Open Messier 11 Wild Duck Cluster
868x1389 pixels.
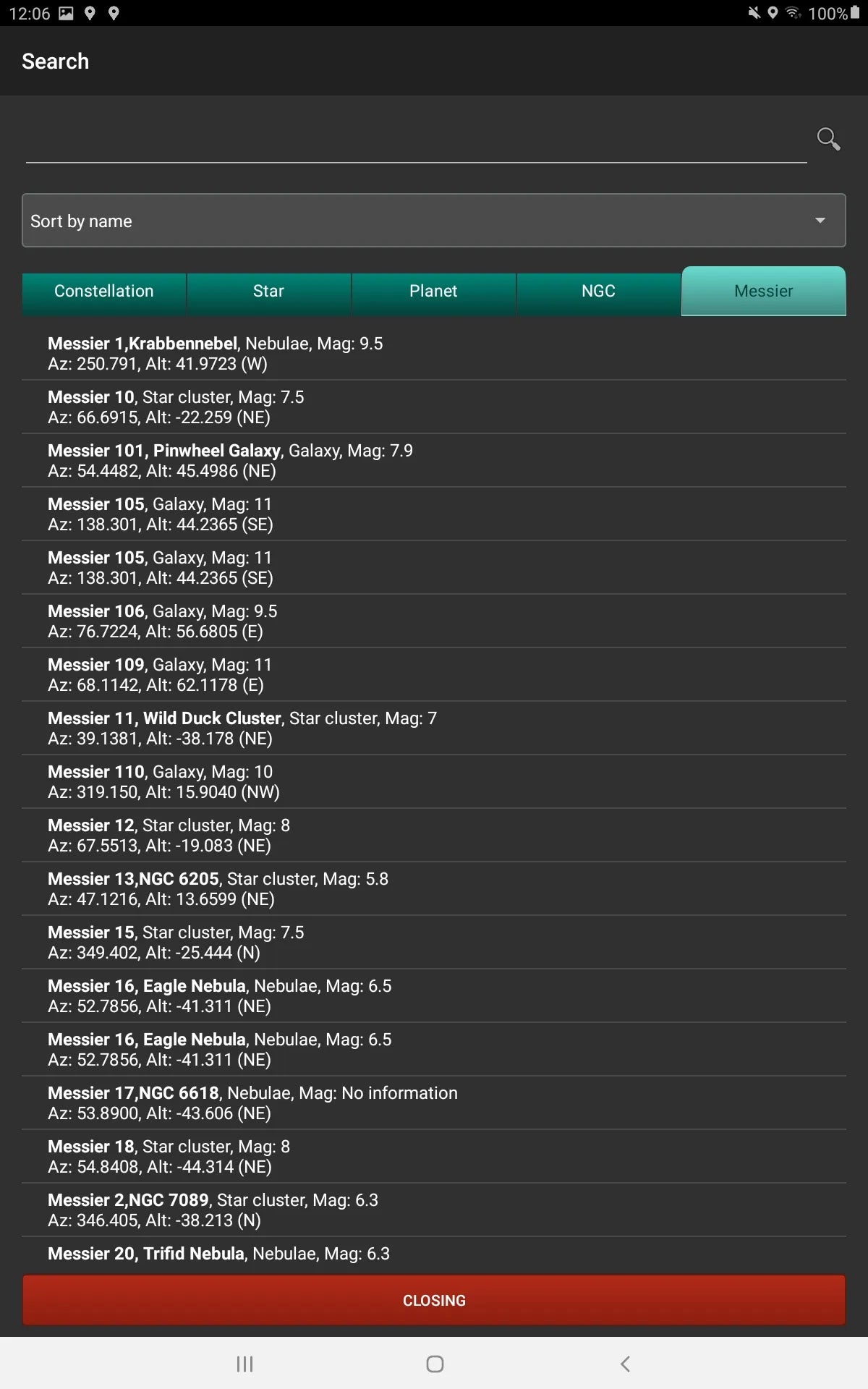(x=434, y=728)
